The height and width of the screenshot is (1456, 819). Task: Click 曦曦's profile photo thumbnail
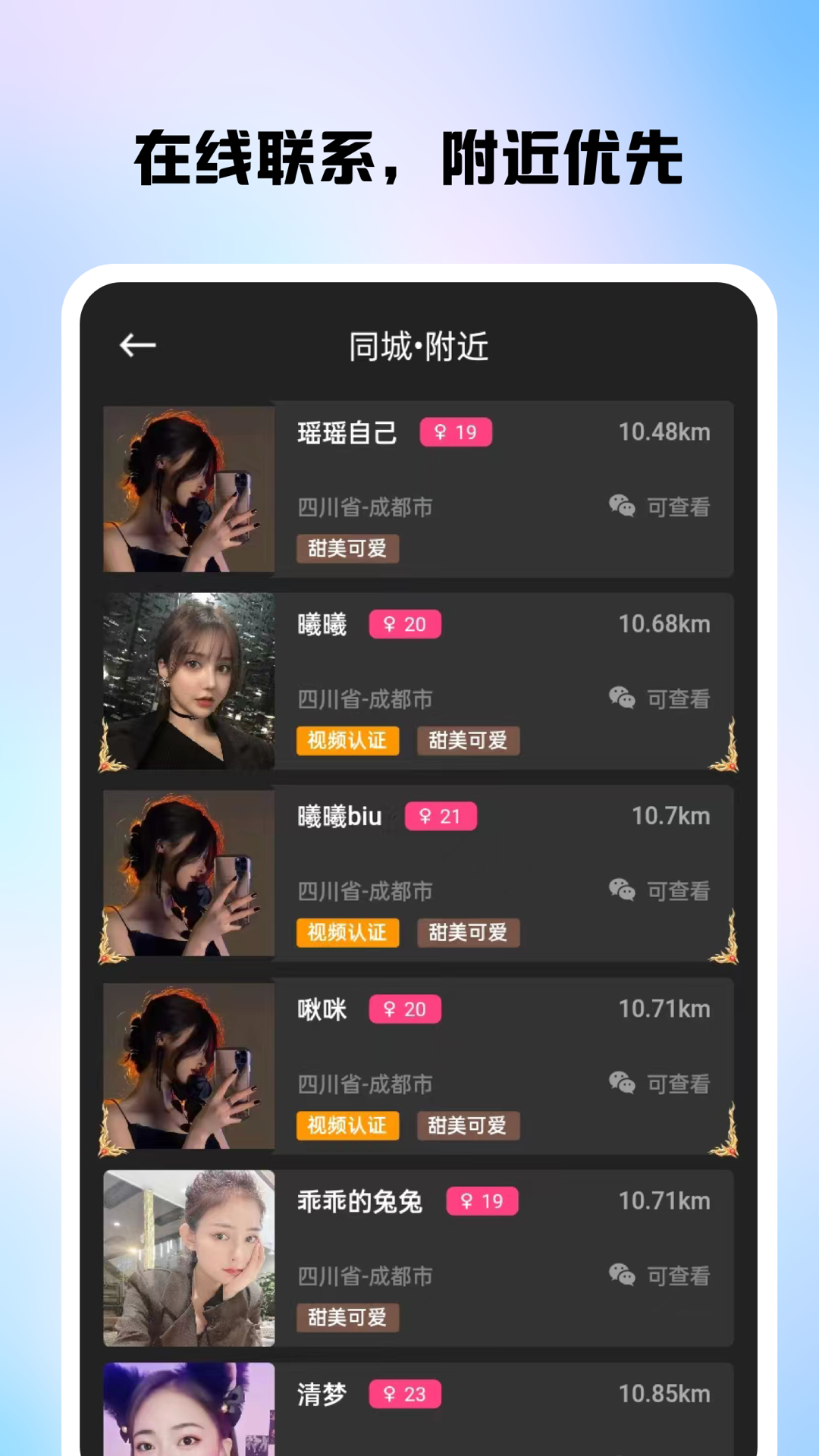point(187,681)
